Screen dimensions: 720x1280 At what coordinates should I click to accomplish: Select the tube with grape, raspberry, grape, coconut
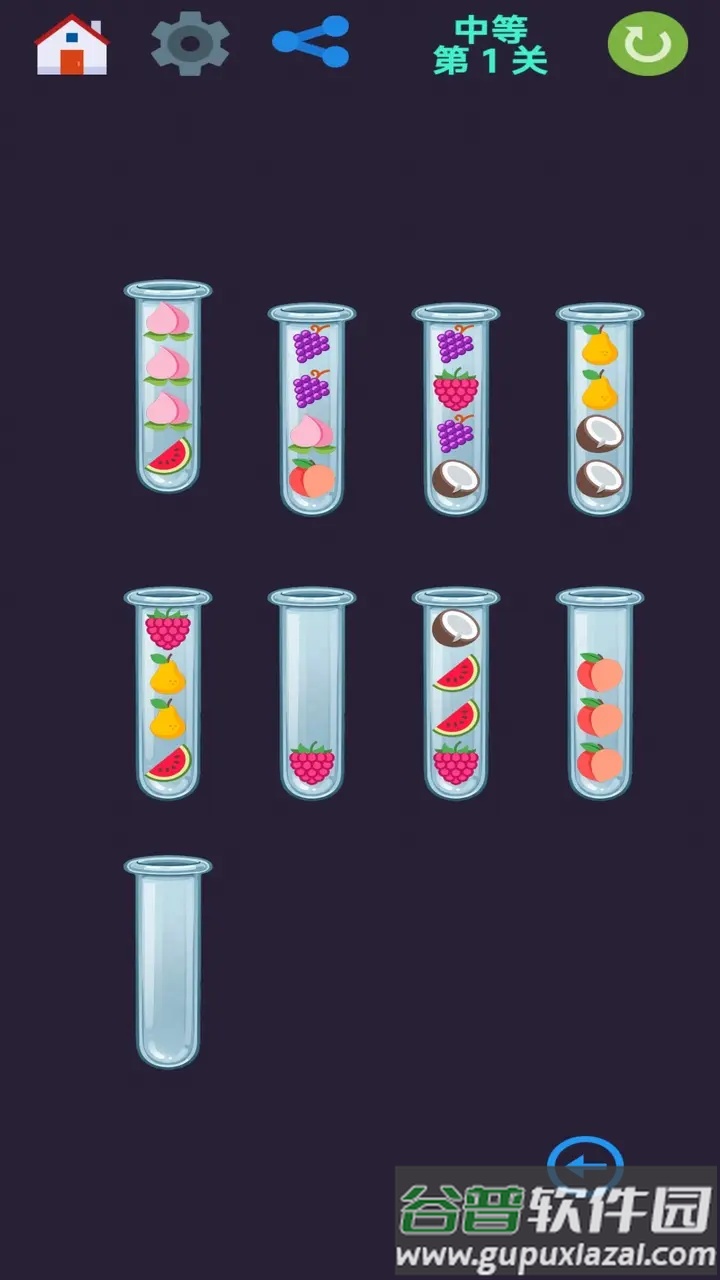[x=456, y=412]
